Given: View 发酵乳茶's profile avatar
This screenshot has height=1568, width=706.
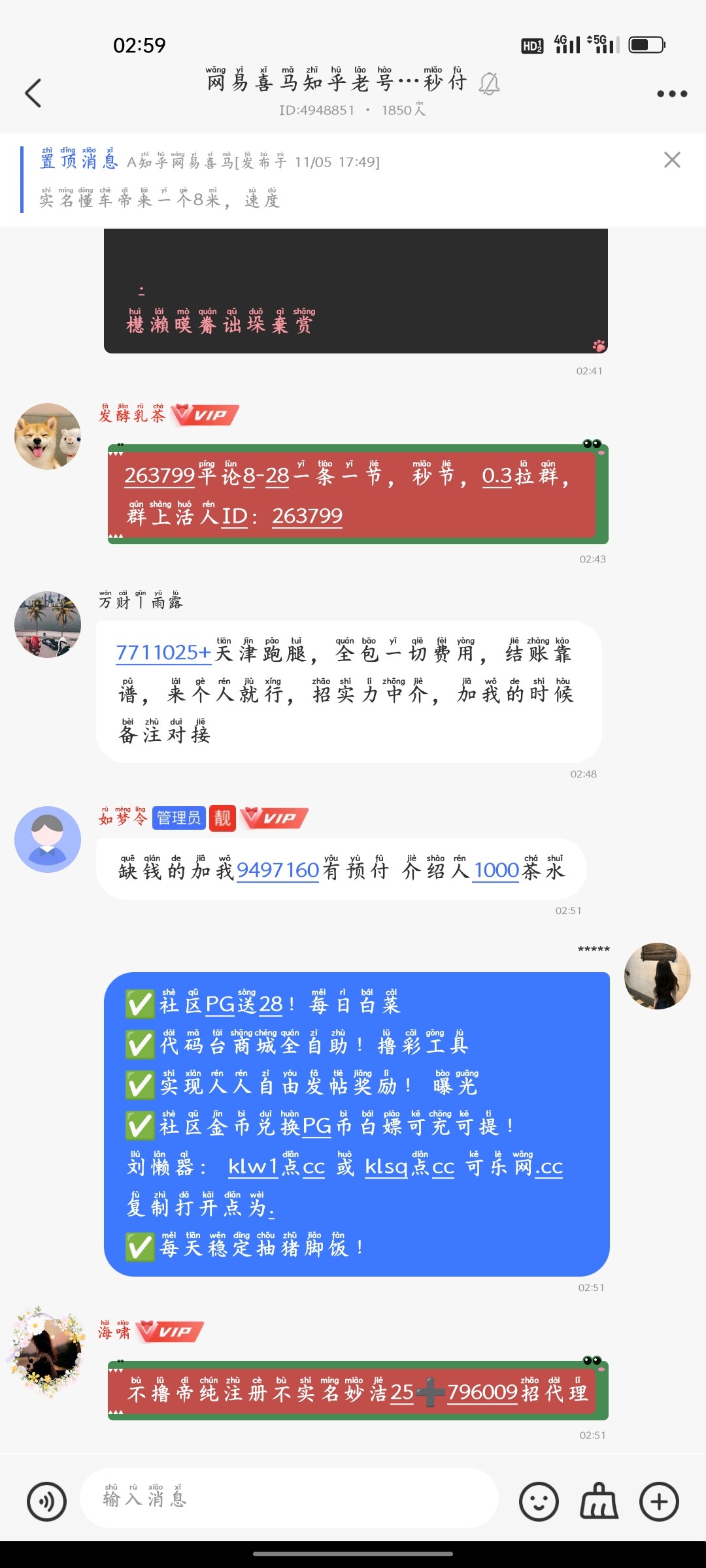Looking at the screenshot, I should pyautogui.click(x=48, y=436).
